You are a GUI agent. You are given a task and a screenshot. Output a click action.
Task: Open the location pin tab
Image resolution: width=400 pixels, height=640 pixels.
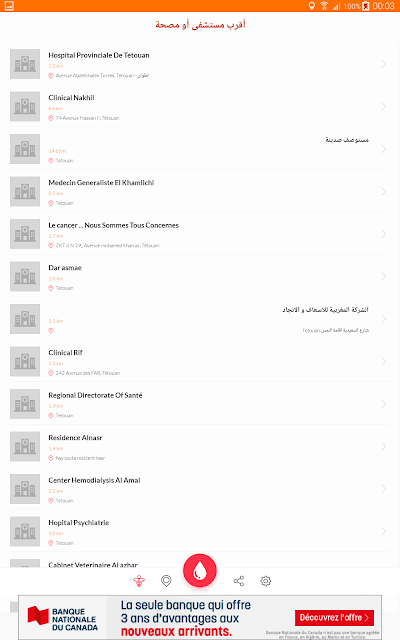tap(166, 581)
